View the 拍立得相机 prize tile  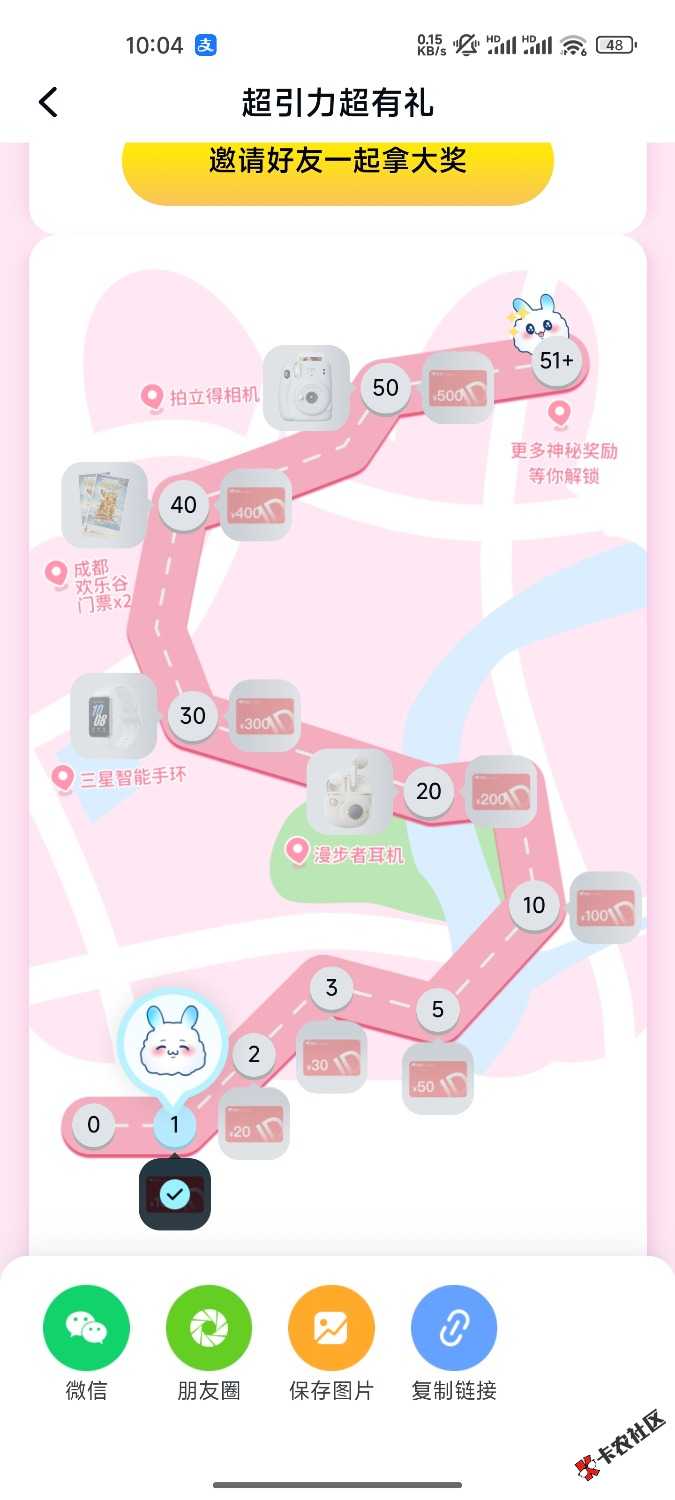[306, 388]
